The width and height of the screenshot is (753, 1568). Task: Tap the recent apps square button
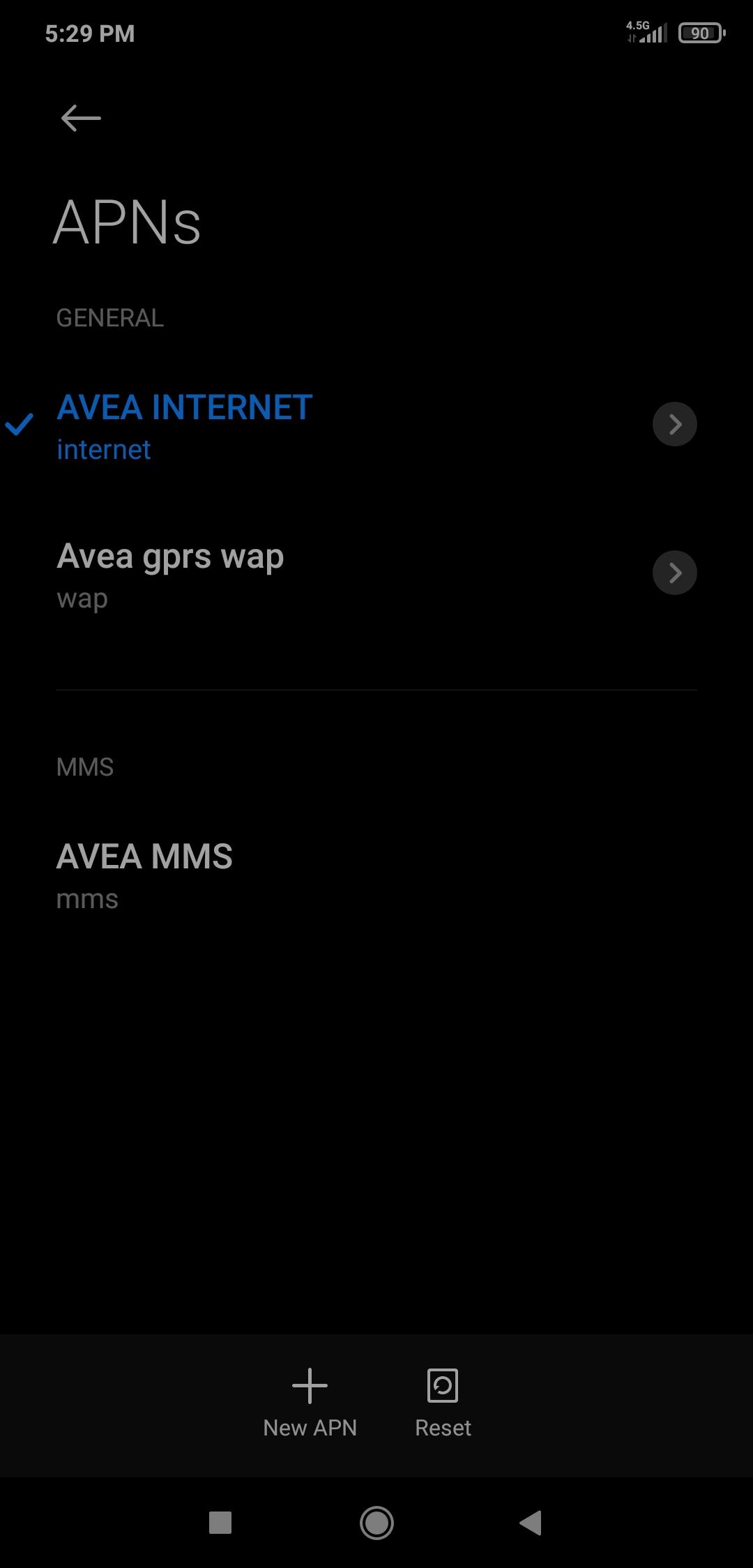coord(220,1521)
